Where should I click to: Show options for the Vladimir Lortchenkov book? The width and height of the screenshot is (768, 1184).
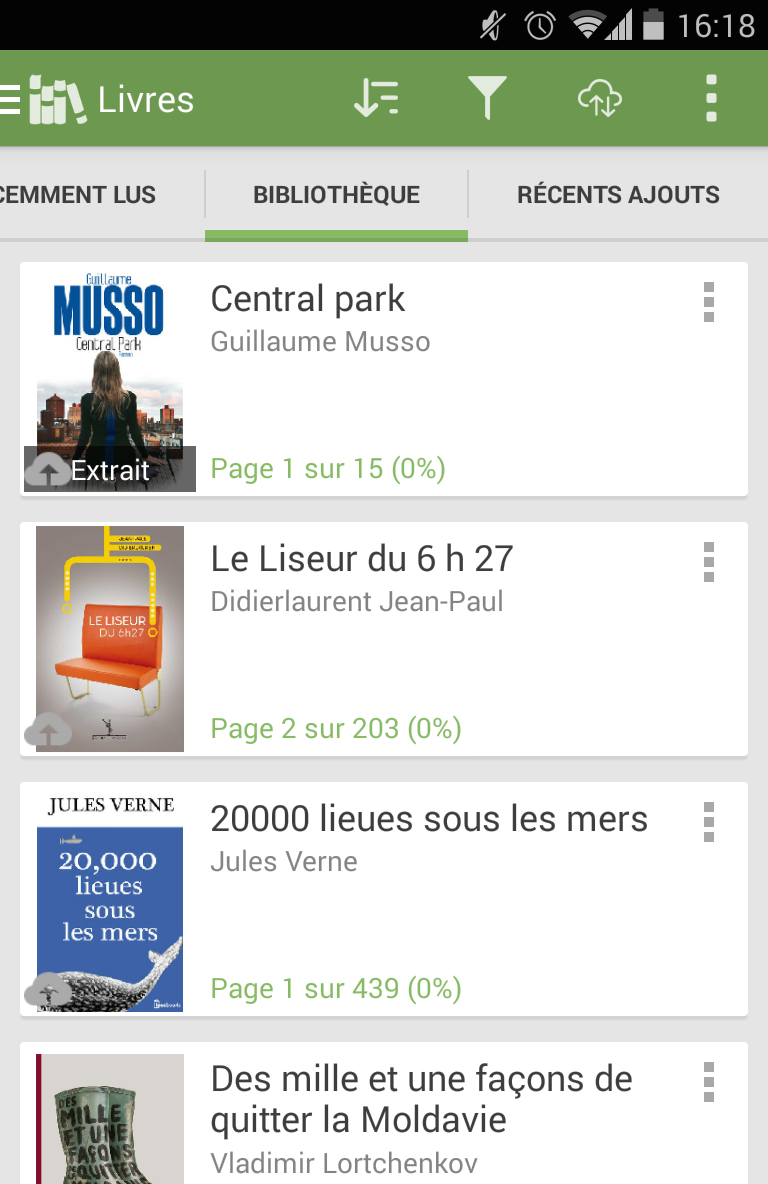(709, 1082)
